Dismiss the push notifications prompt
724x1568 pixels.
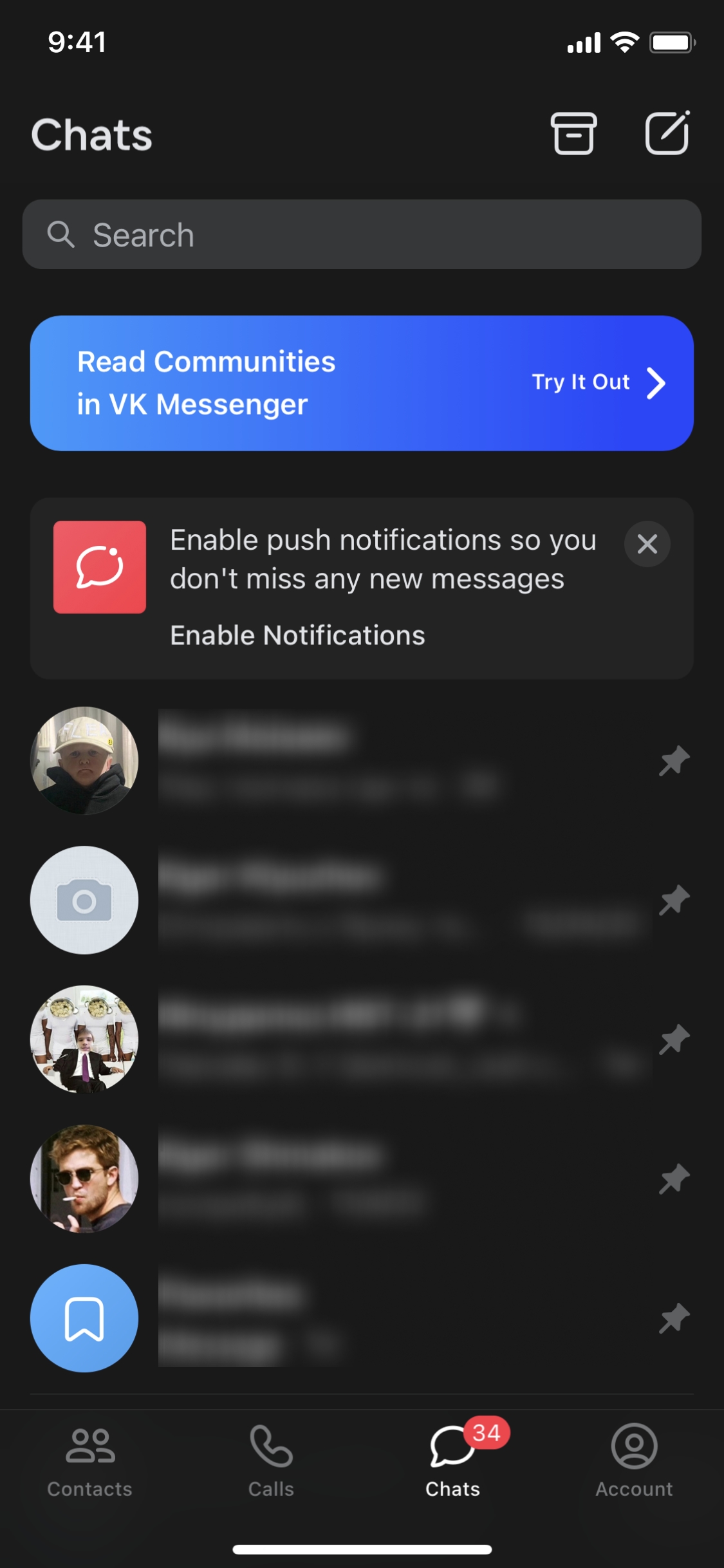point(647,544)
